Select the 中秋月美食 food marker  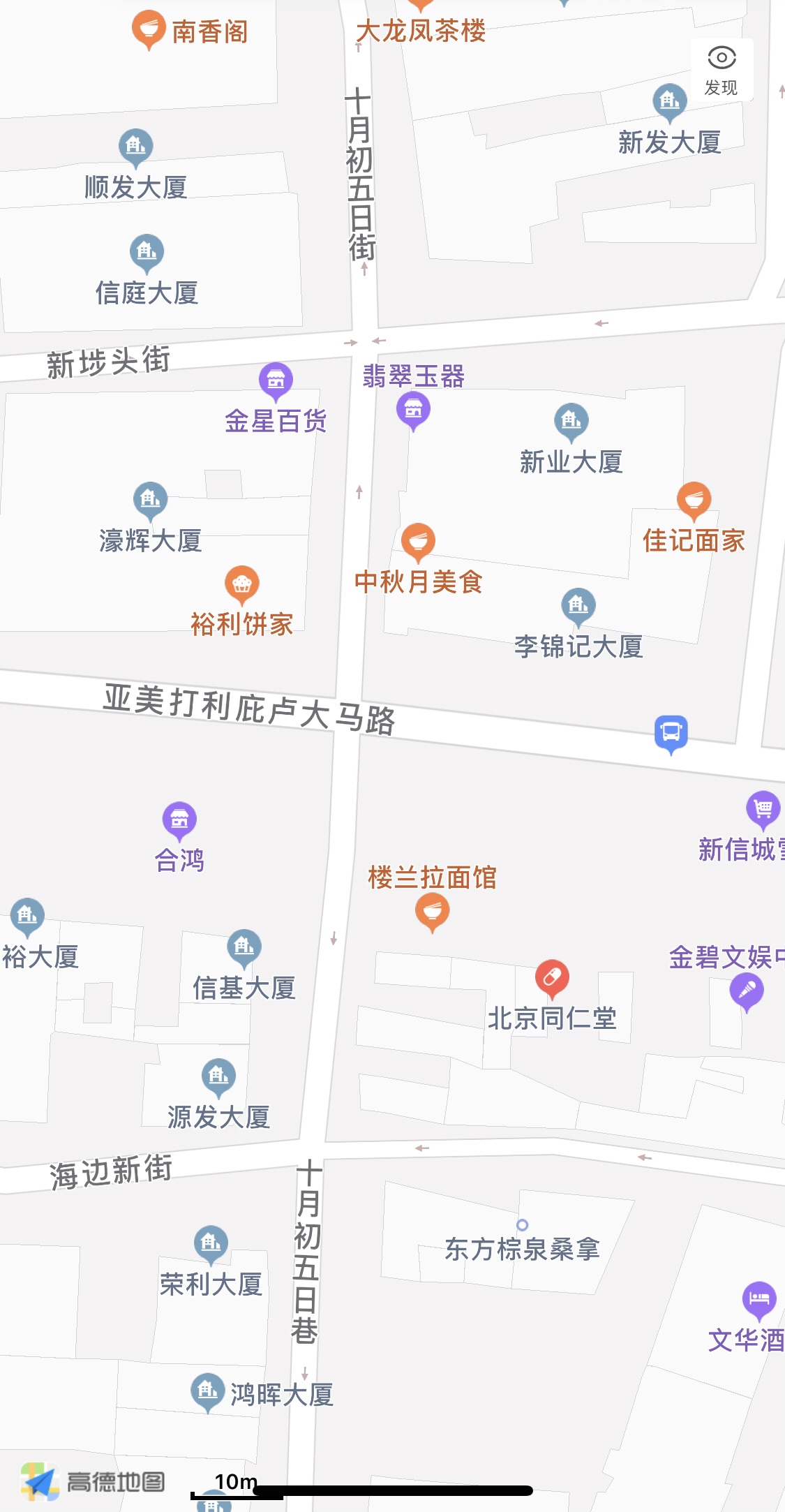pyautogui.click(x=419, y=540)
